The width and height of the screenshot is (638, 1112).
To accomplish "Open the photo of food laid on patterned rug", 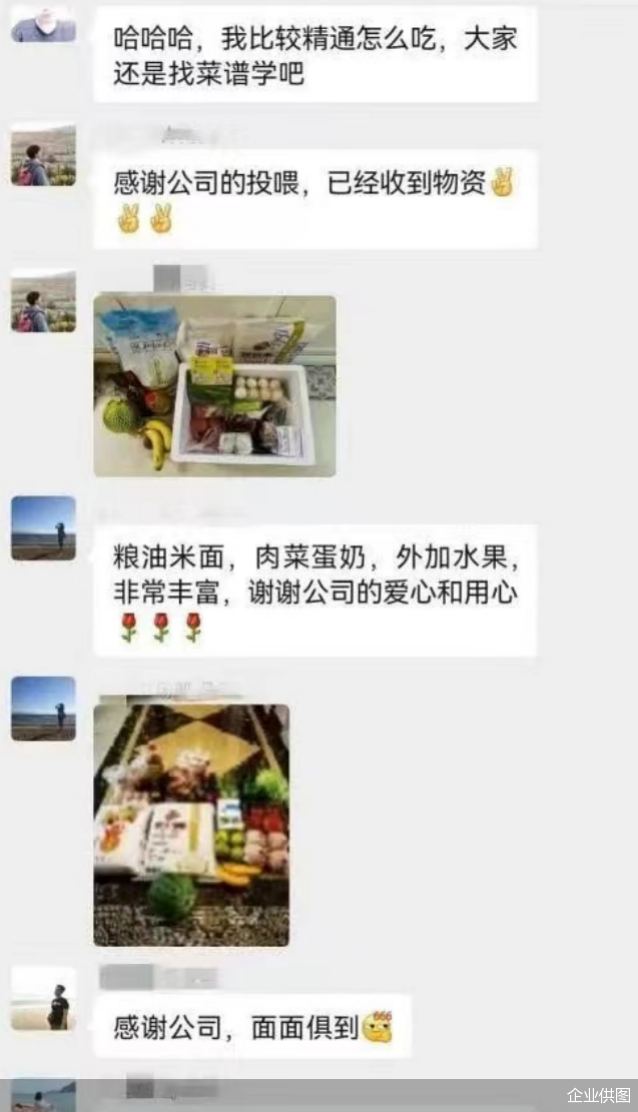I will [191, 824].
